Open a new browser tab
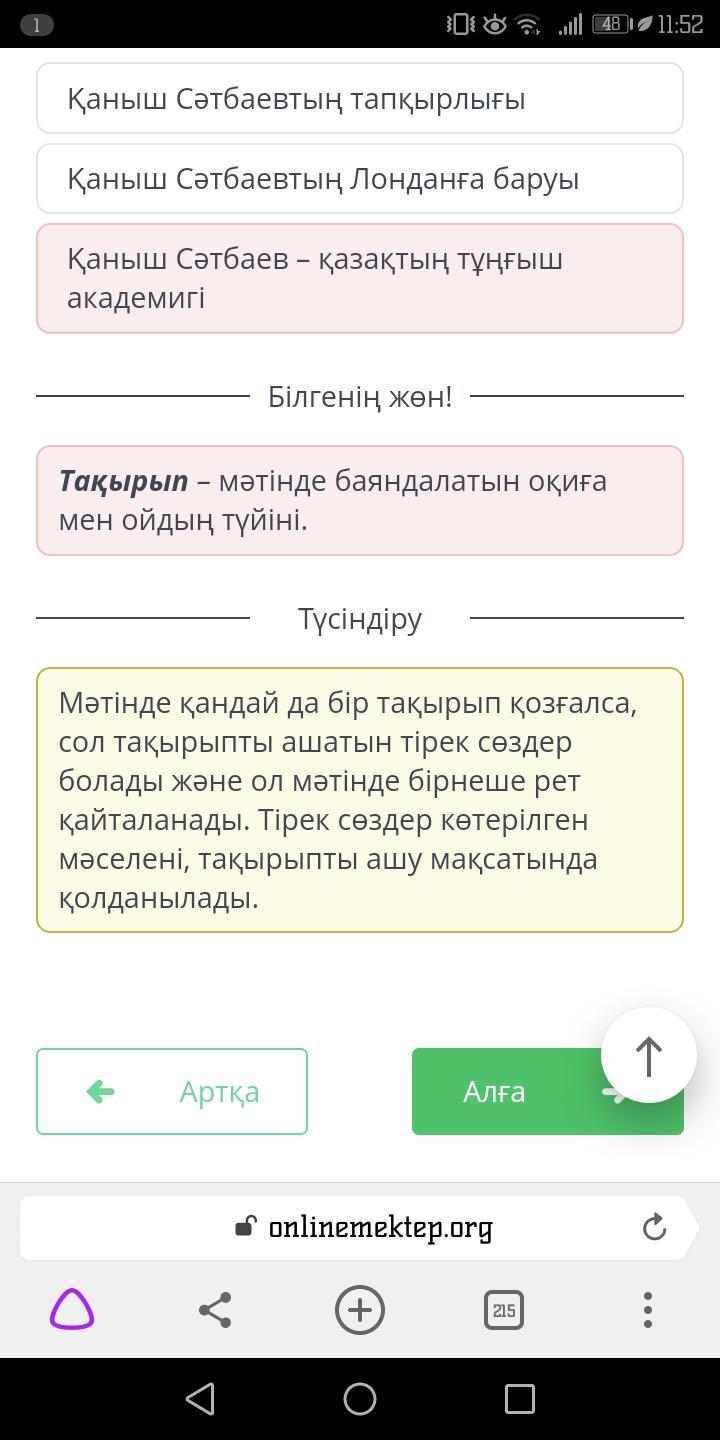This screenshot has width=720, height=1440. (360, 1310)
